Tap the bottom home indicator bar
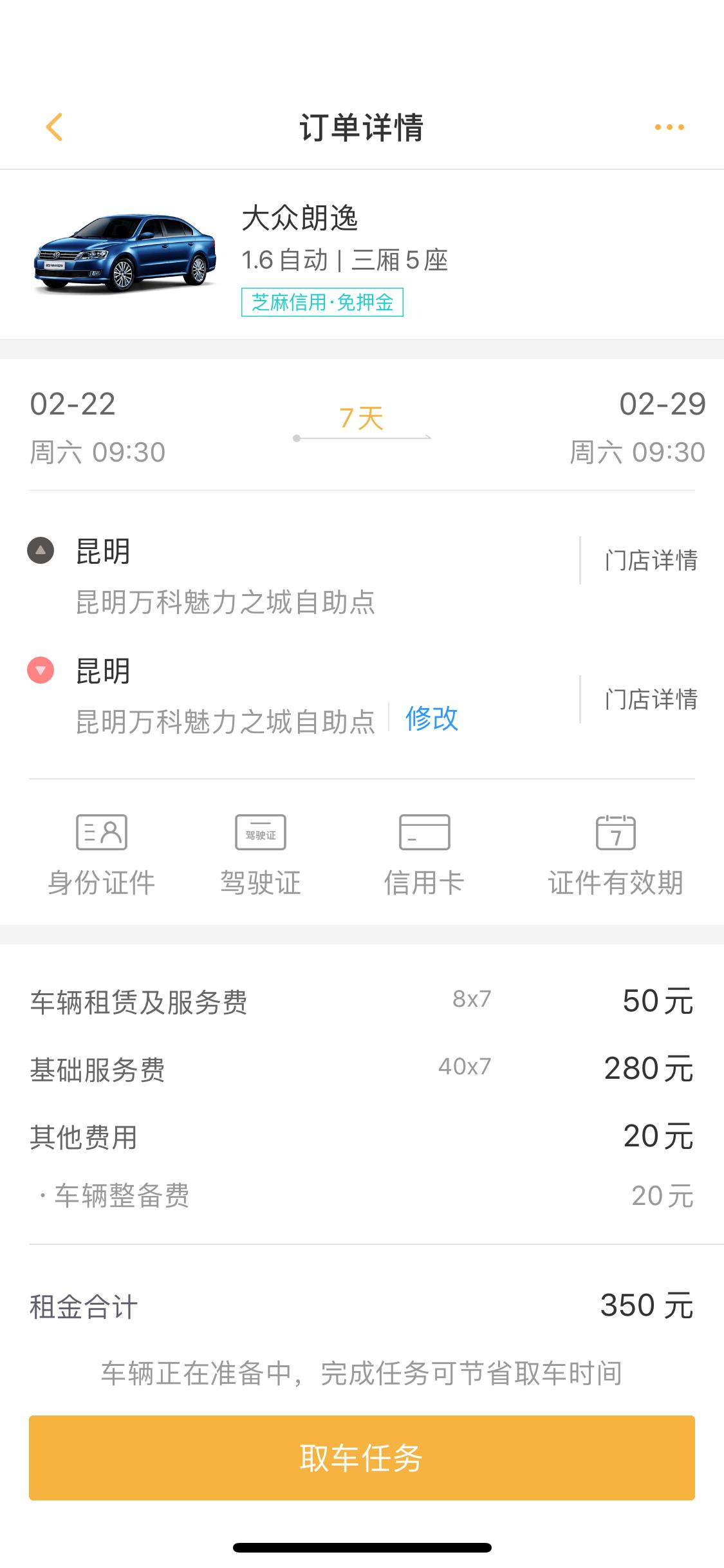 (362, 1548)
